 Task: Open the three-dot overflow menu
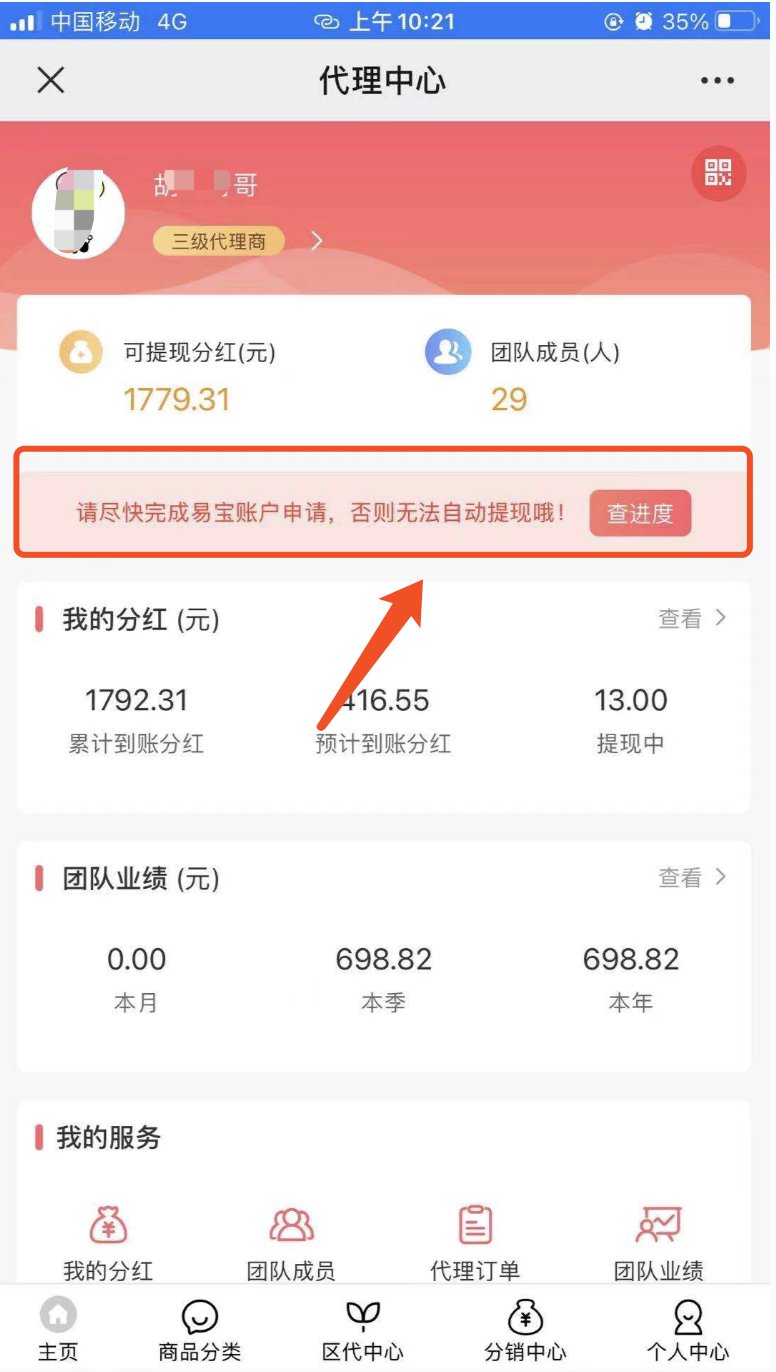[717, 81]
